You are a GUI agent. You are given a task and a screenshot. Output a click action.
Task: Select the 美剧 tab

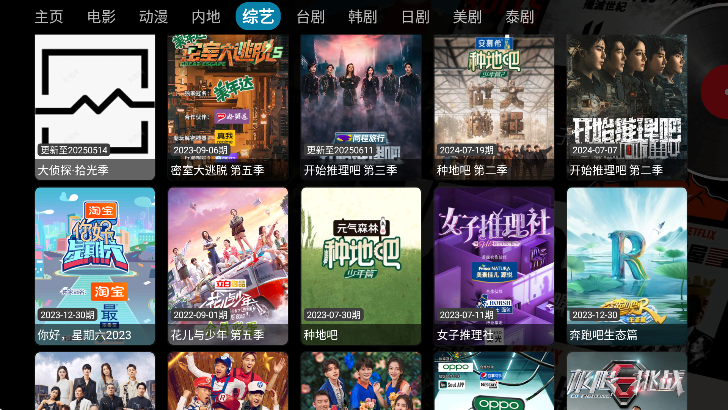point(467,17)
